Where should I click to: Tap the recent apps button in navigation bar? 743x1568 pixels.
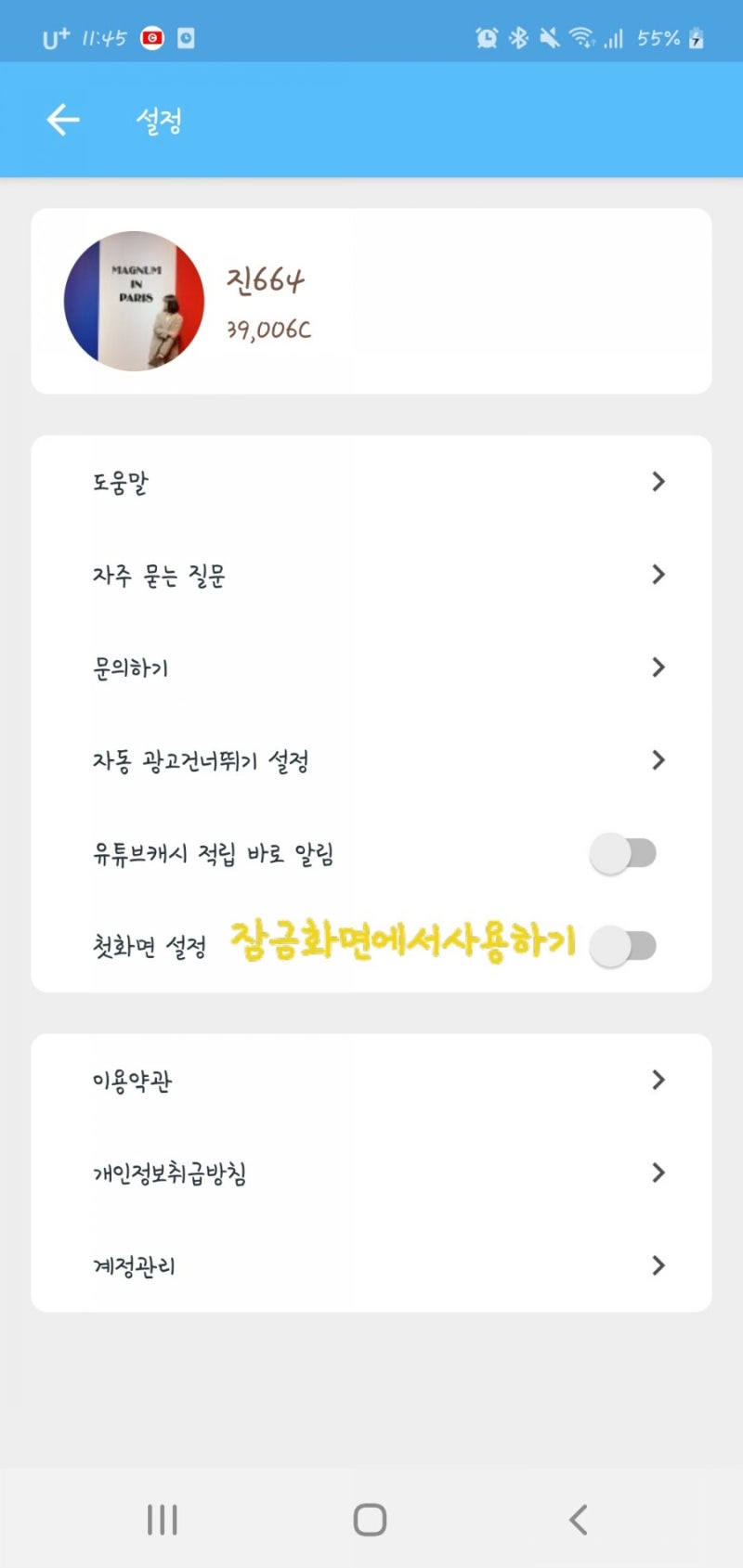click(162, 1519)
